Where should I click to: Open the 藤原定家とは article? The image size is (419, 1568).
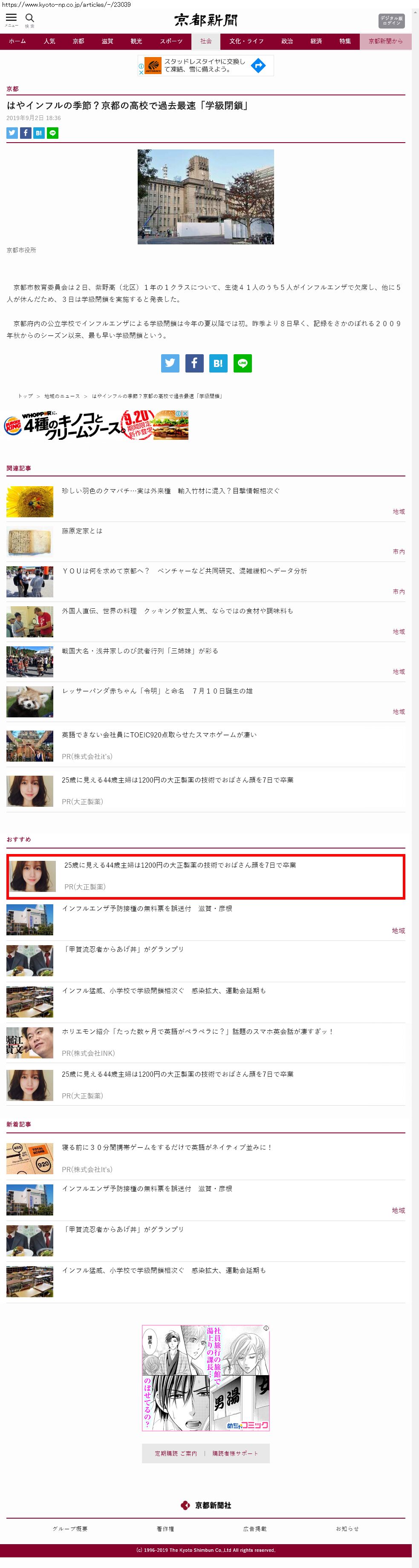[82, 531]
